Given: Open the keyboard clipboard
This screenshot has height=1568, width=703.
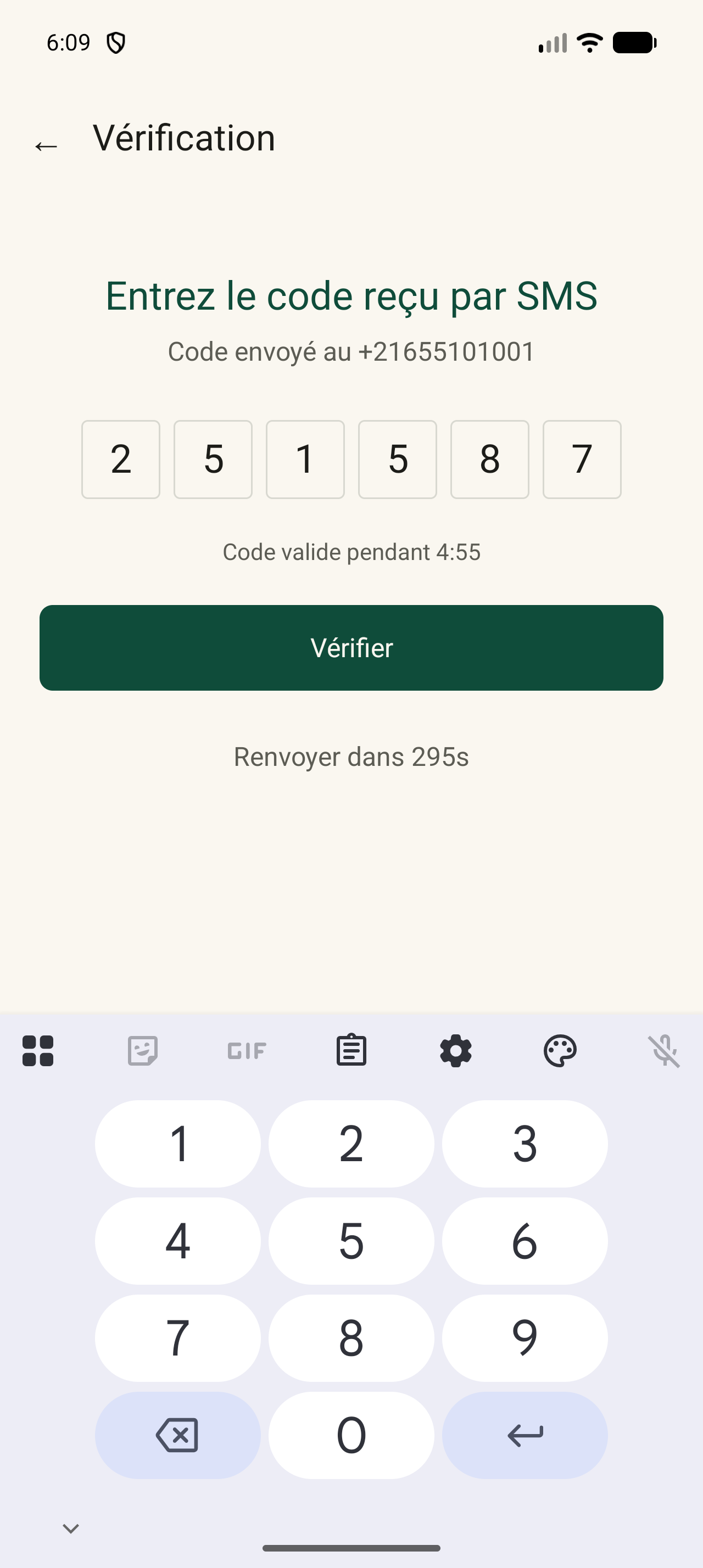Looking at the screenshot, I should (x=351, y=1050).
